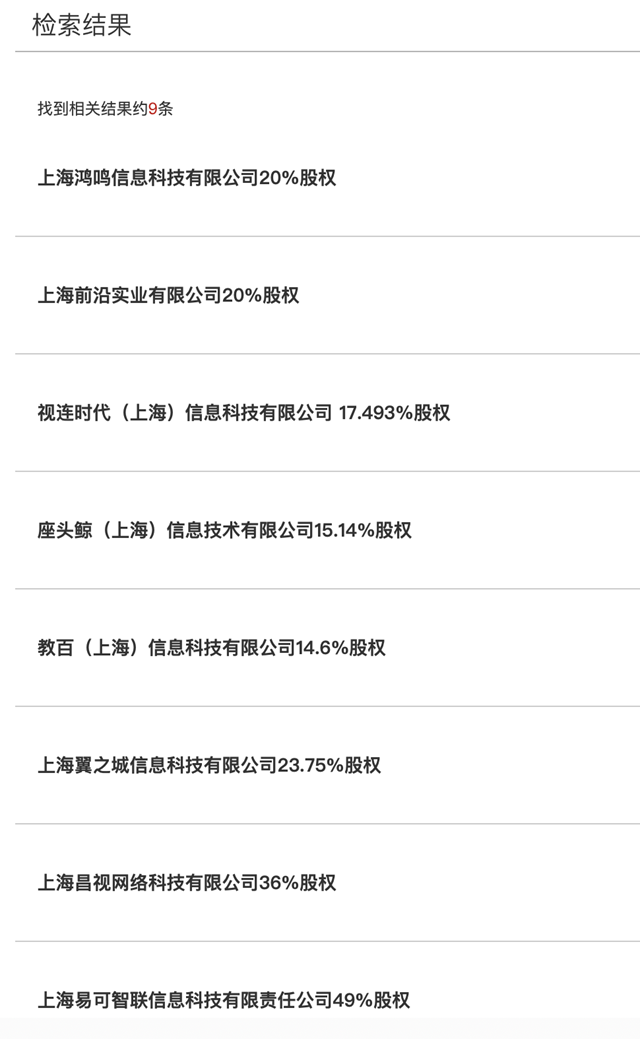Open 上海前沿实业有限公司20%股权 result

[168, 295]
